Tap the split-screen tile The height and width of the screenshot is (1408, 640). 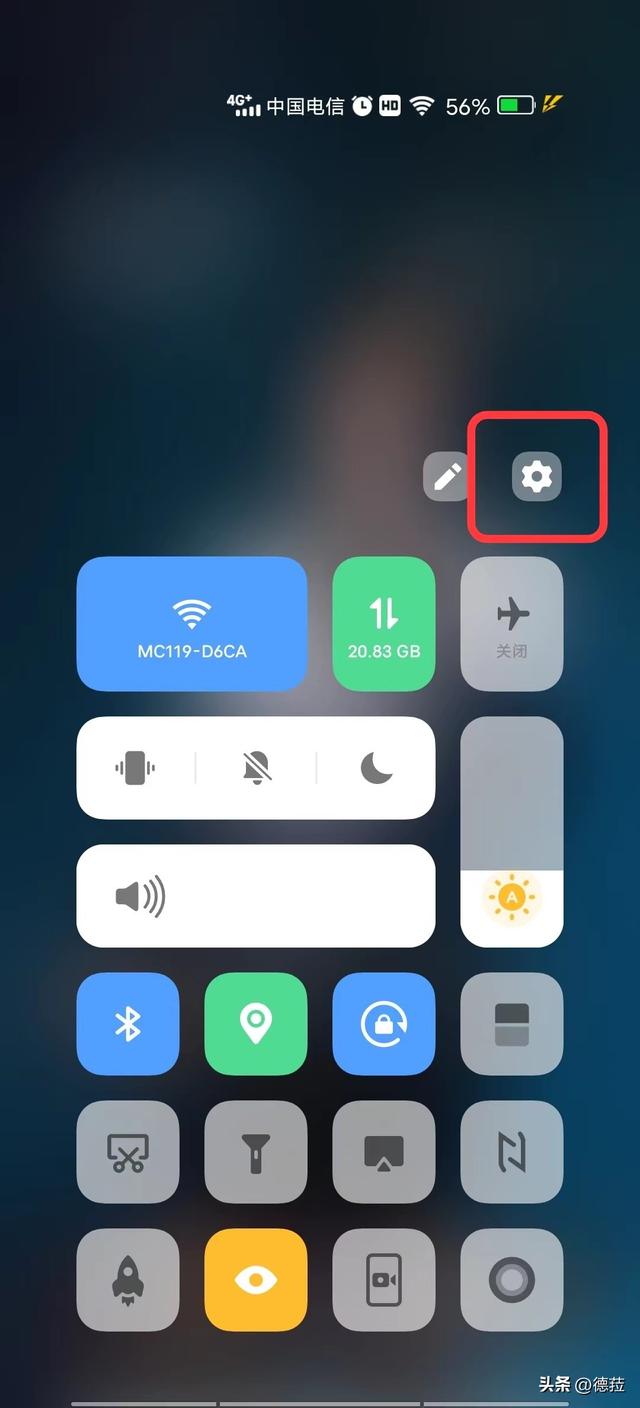[x=512, y=1024]
